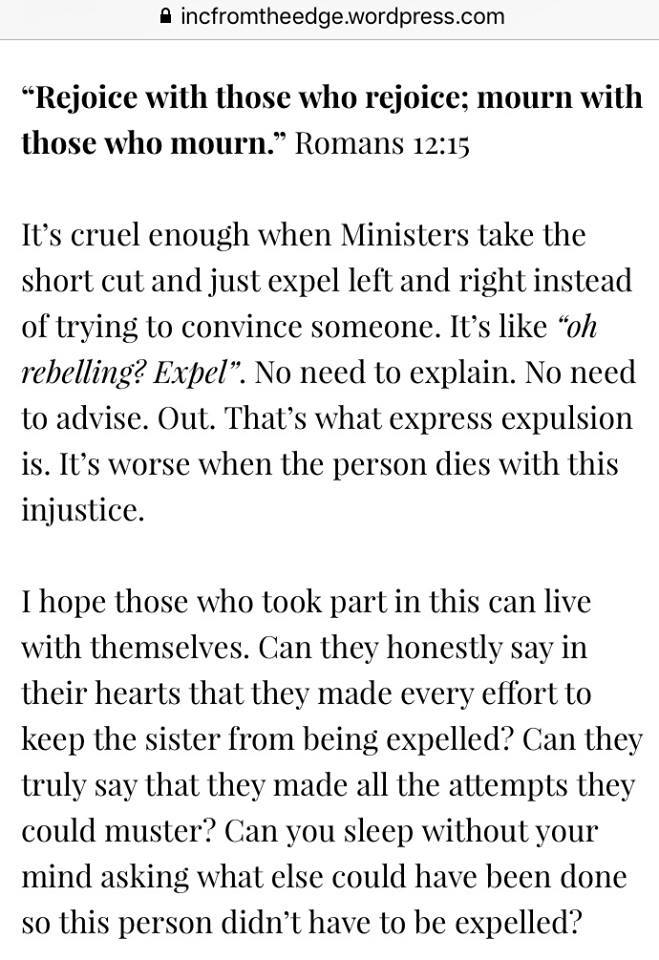659x960 pixels.
Task: Tap the incfromtheedge.wordpress.com address bar
Action: (330, 16)
